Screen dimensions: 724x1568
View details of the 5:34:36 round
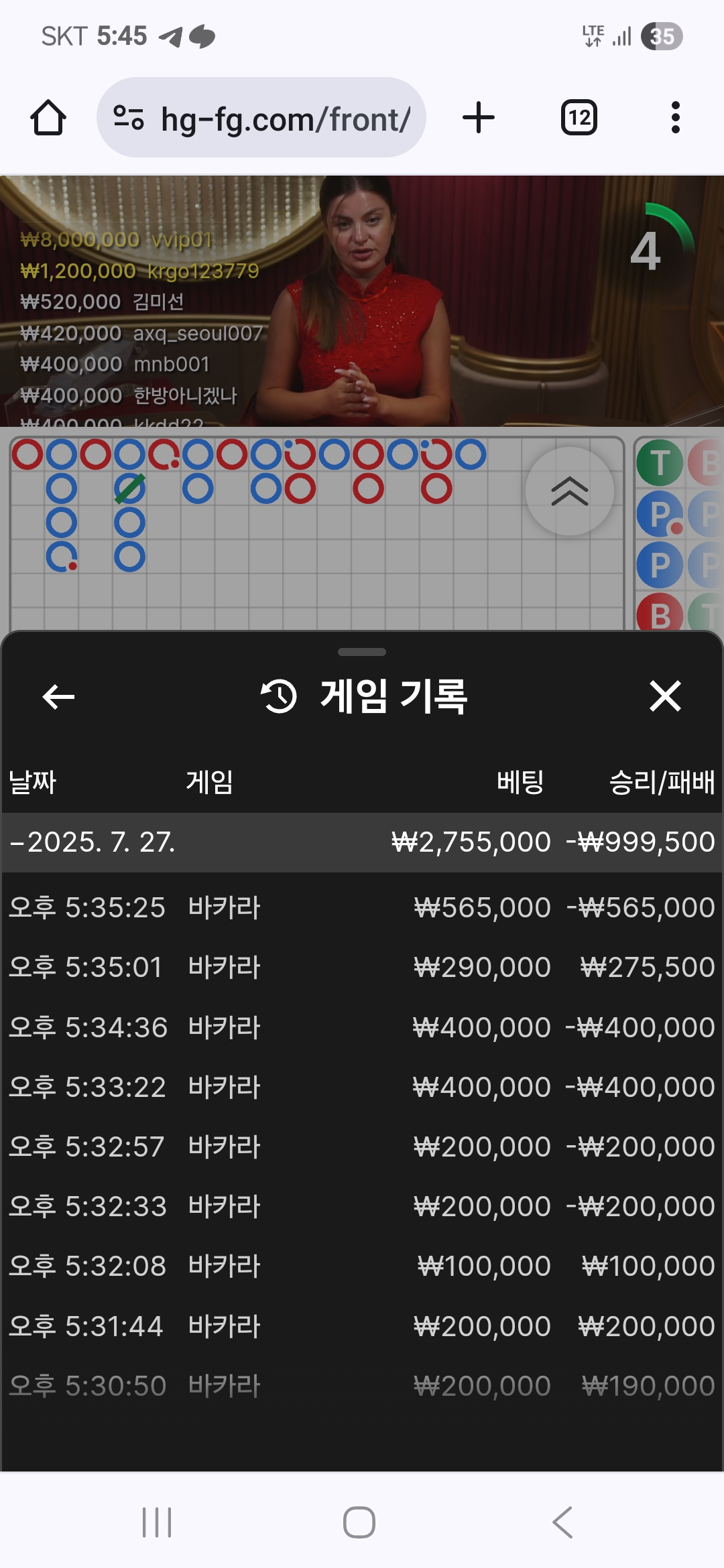tap(362, 1027)
